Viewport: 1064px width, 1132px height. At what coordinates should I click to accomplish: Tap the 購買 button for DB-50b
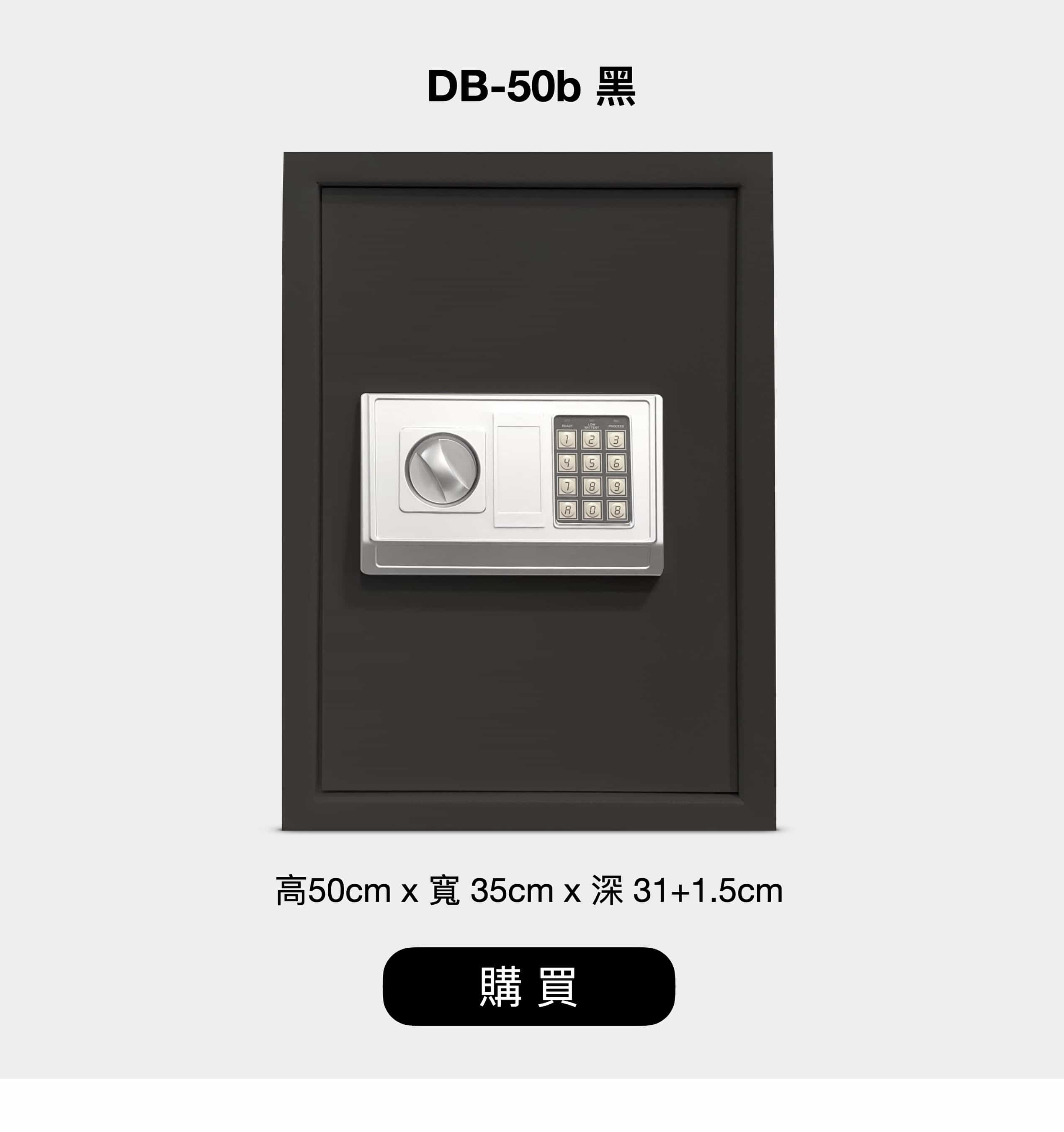[x=528, y=986]
